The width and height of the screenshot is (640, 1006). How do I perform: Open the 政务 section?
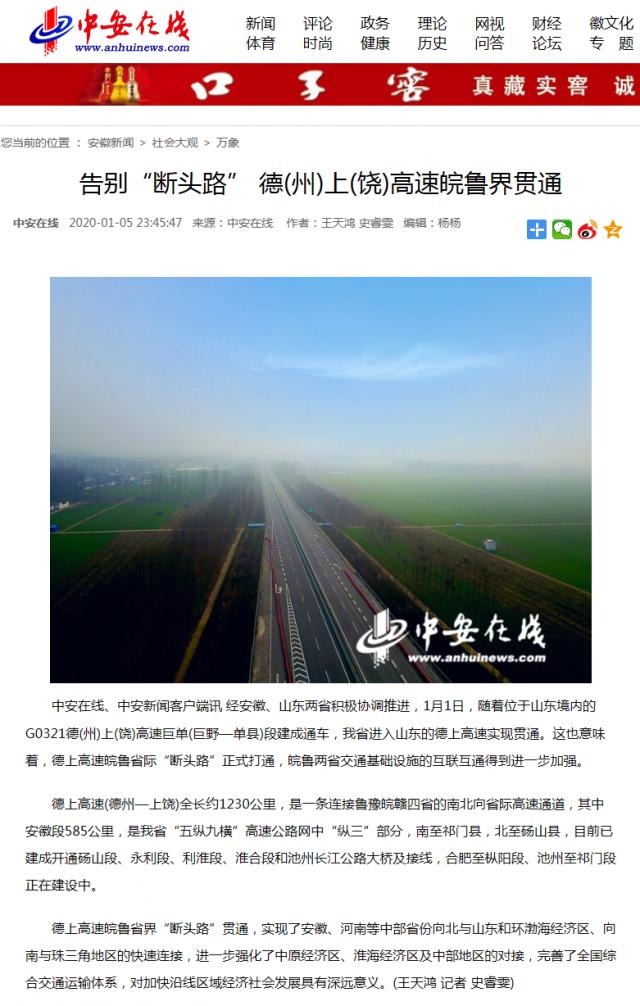click(375, 23)
